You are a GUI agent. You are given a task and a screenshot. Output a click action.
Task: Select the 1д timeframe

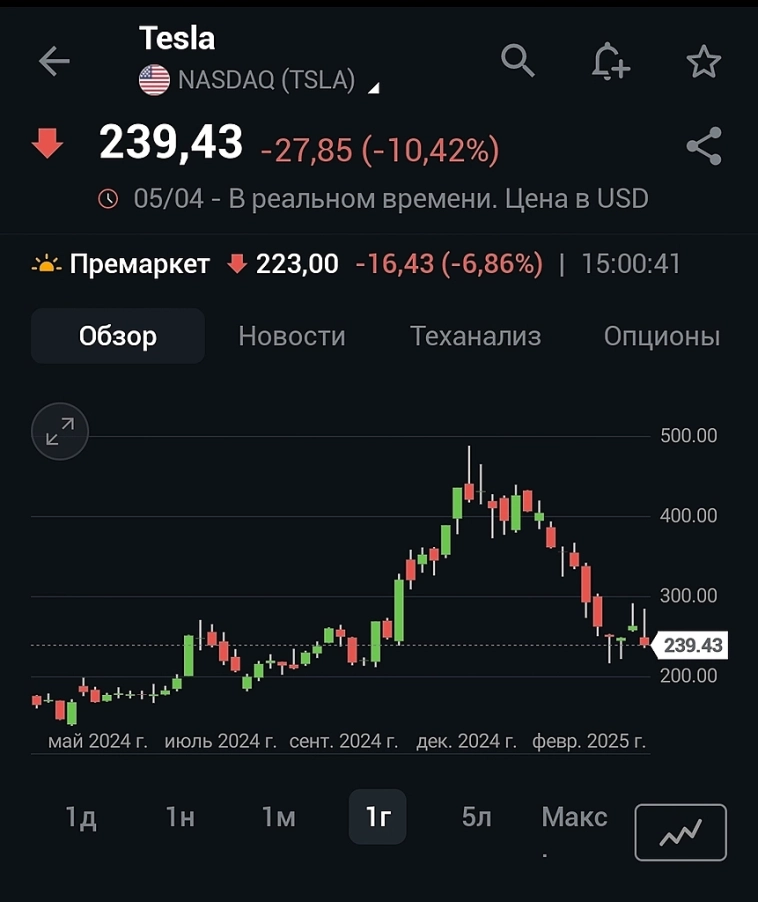tap(79, 817)
